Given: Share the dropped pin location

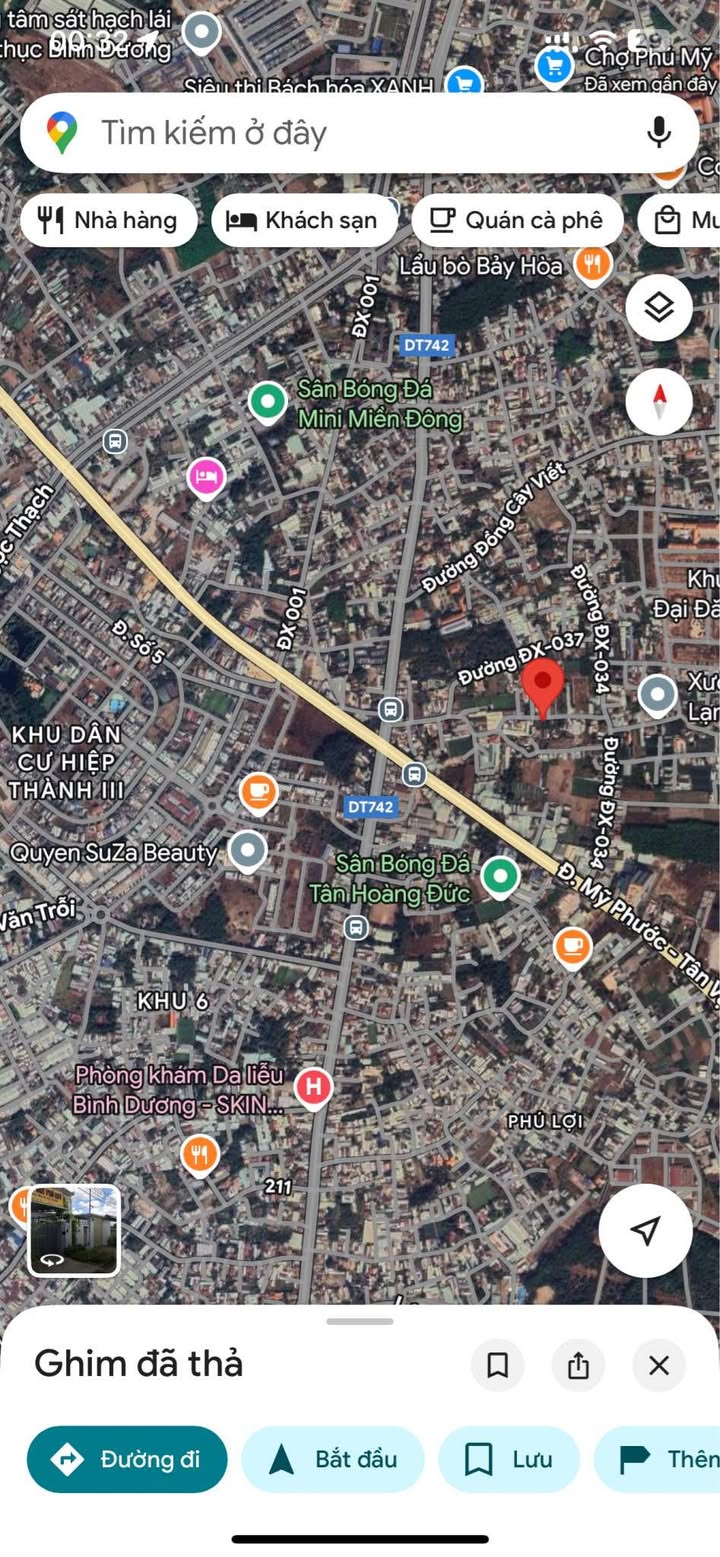Looking at the screenshot, I should [x=578, y=1365].
